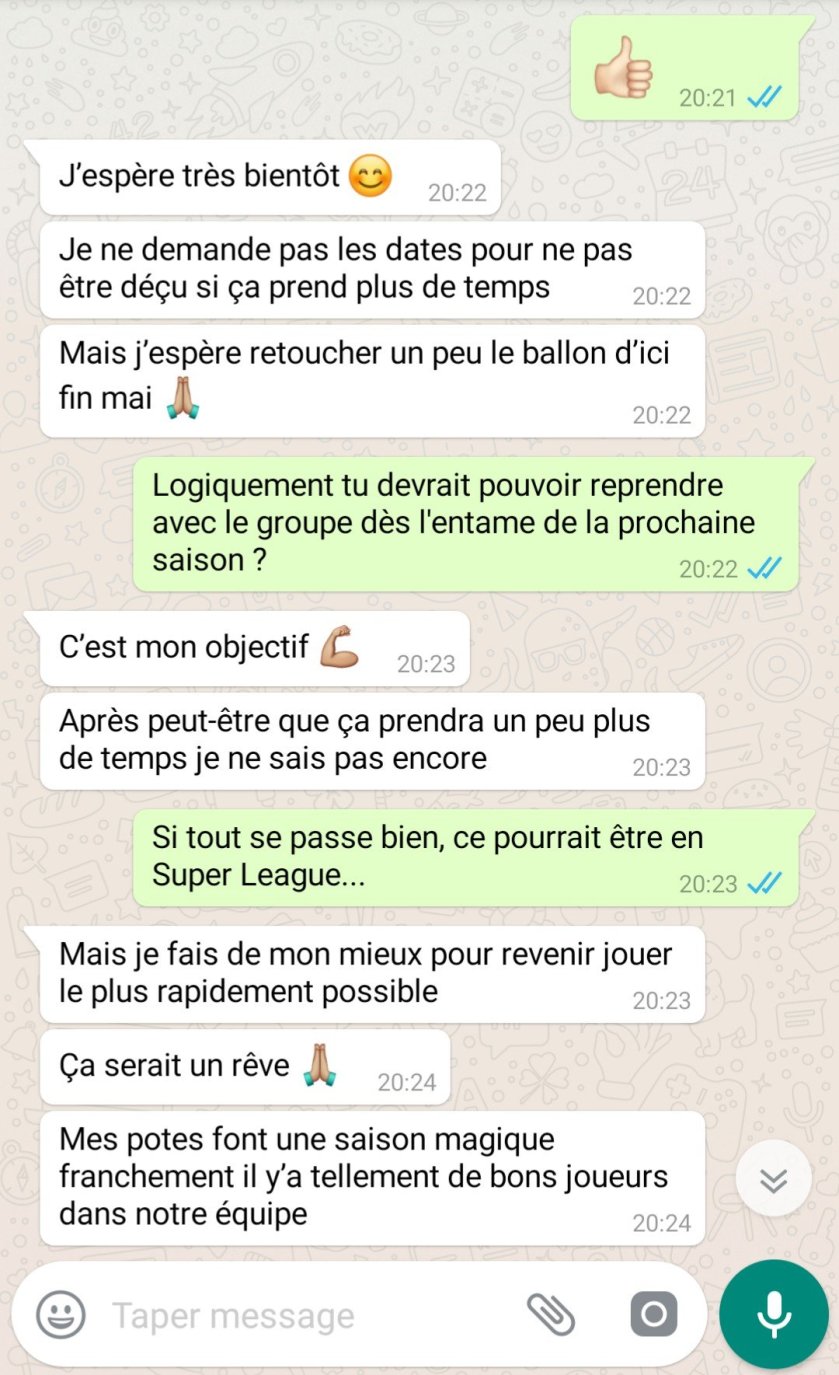Jump to the latest messages

coord(773,1180)
